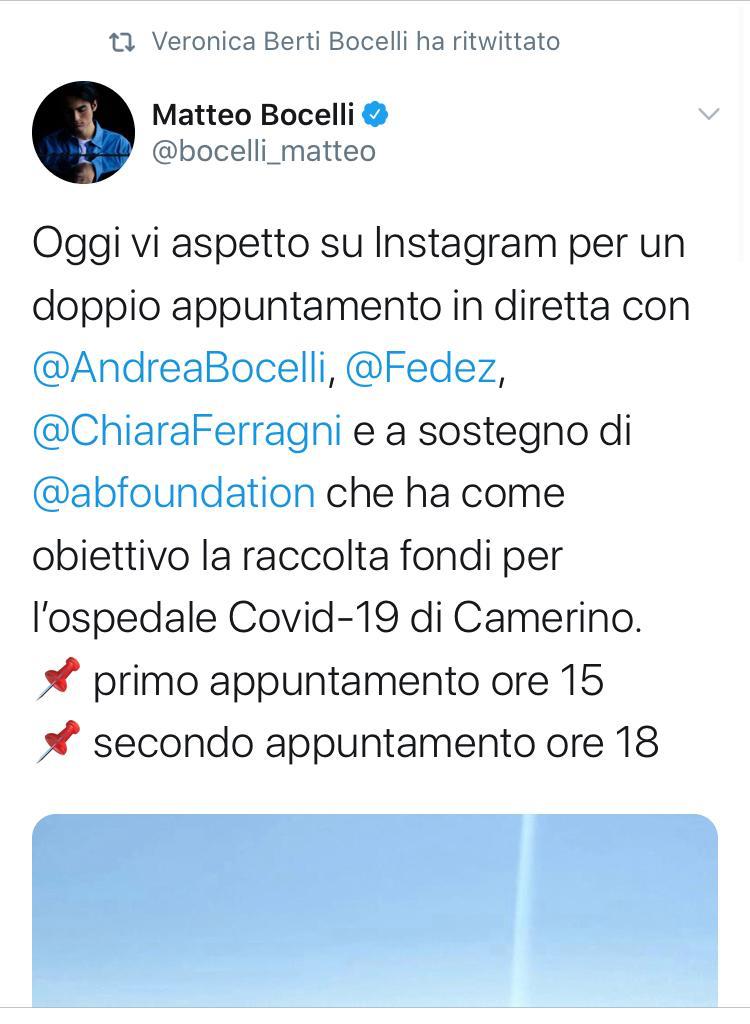Open the @AndreaBocelli mention
The width and height of the screenshot is (750, 1024).
[180, 369]
